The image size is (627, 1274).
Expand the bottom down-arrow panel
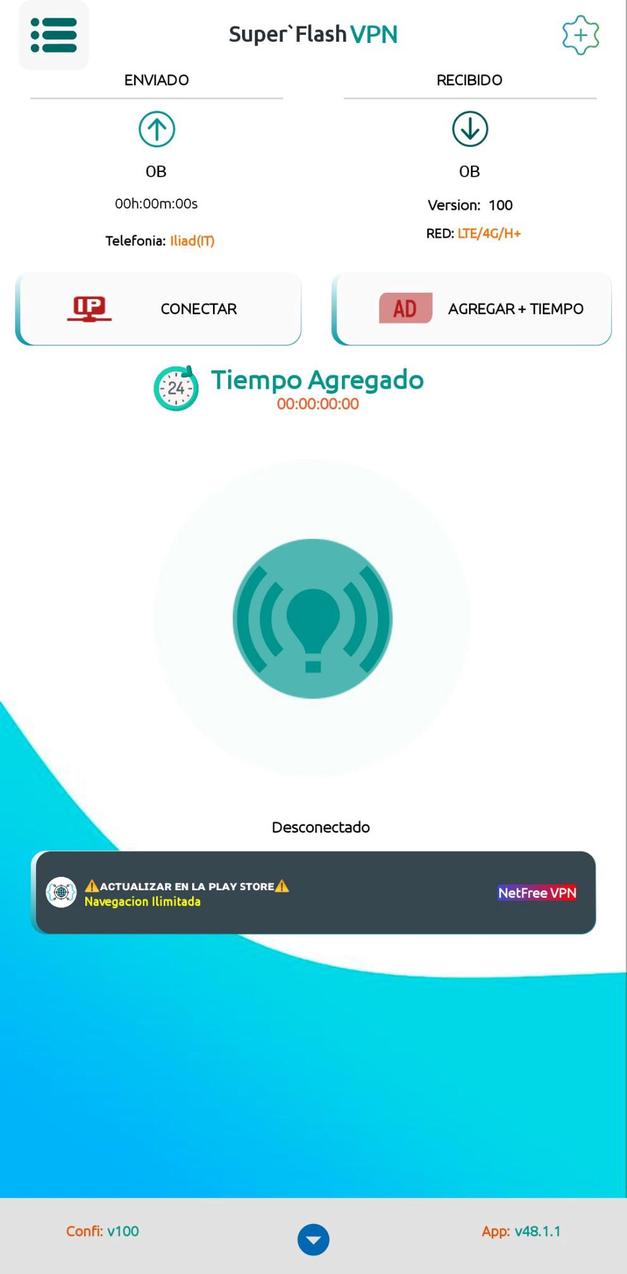point(313,1240)
